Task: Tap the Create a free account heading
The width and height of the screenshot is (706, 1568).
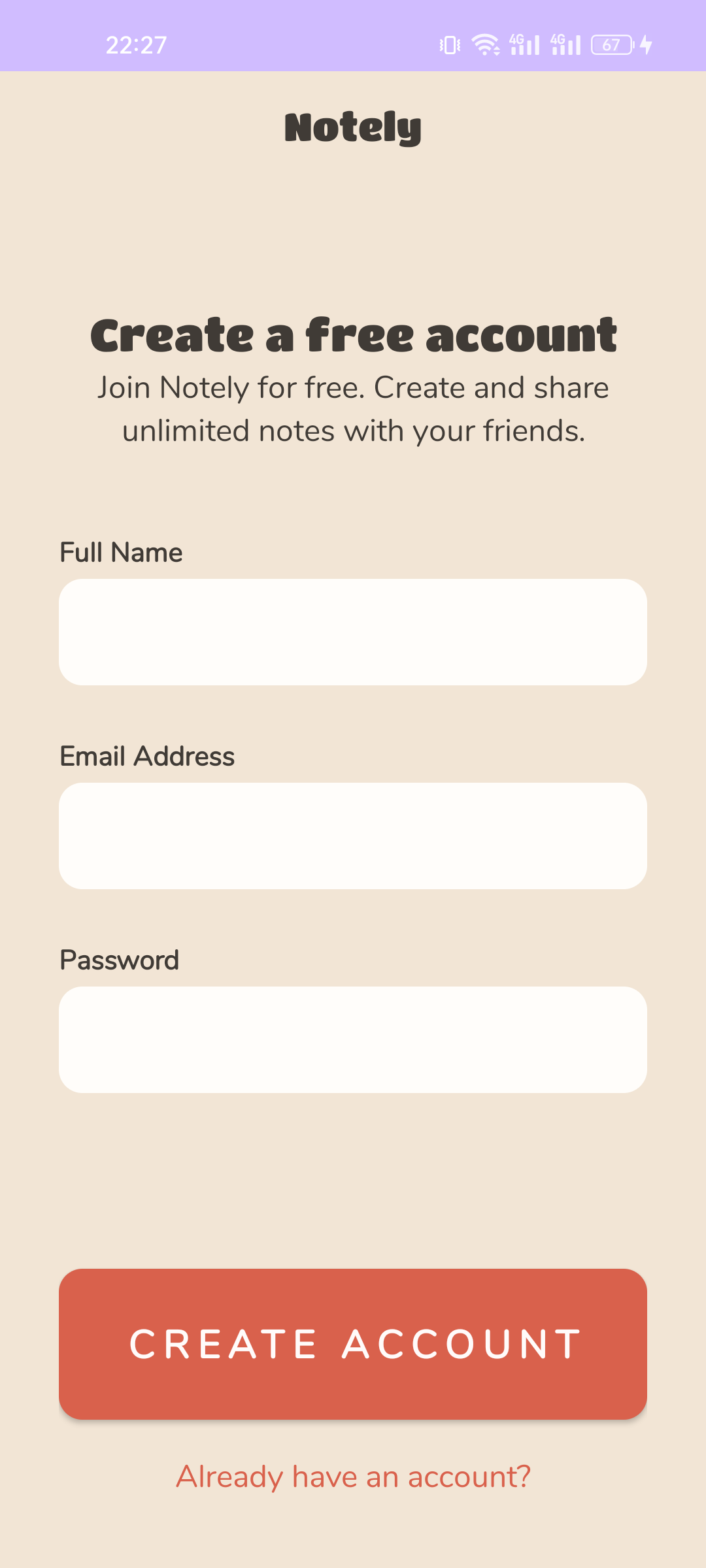Action: pos(353,335)
